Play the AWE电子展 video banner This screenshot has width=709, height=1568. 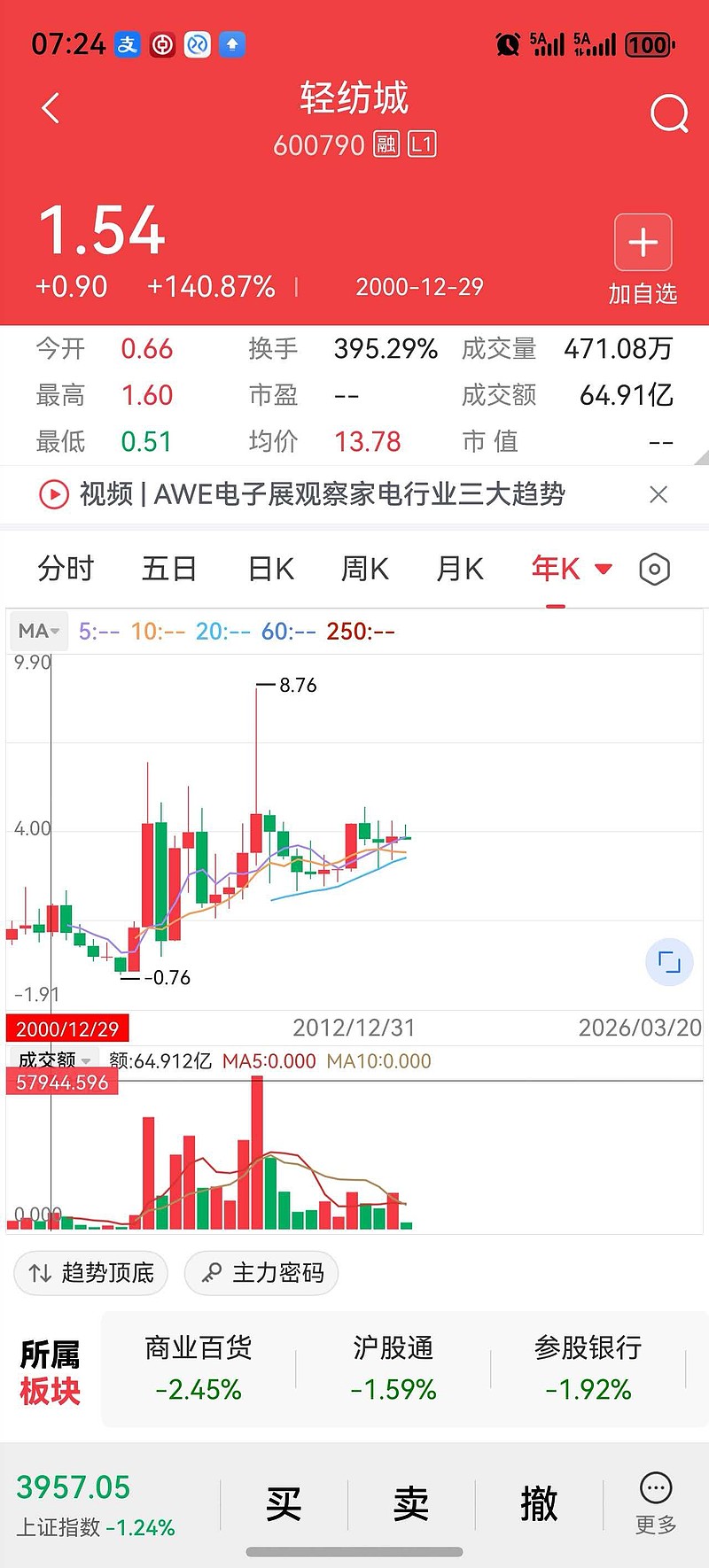(53, 494)
